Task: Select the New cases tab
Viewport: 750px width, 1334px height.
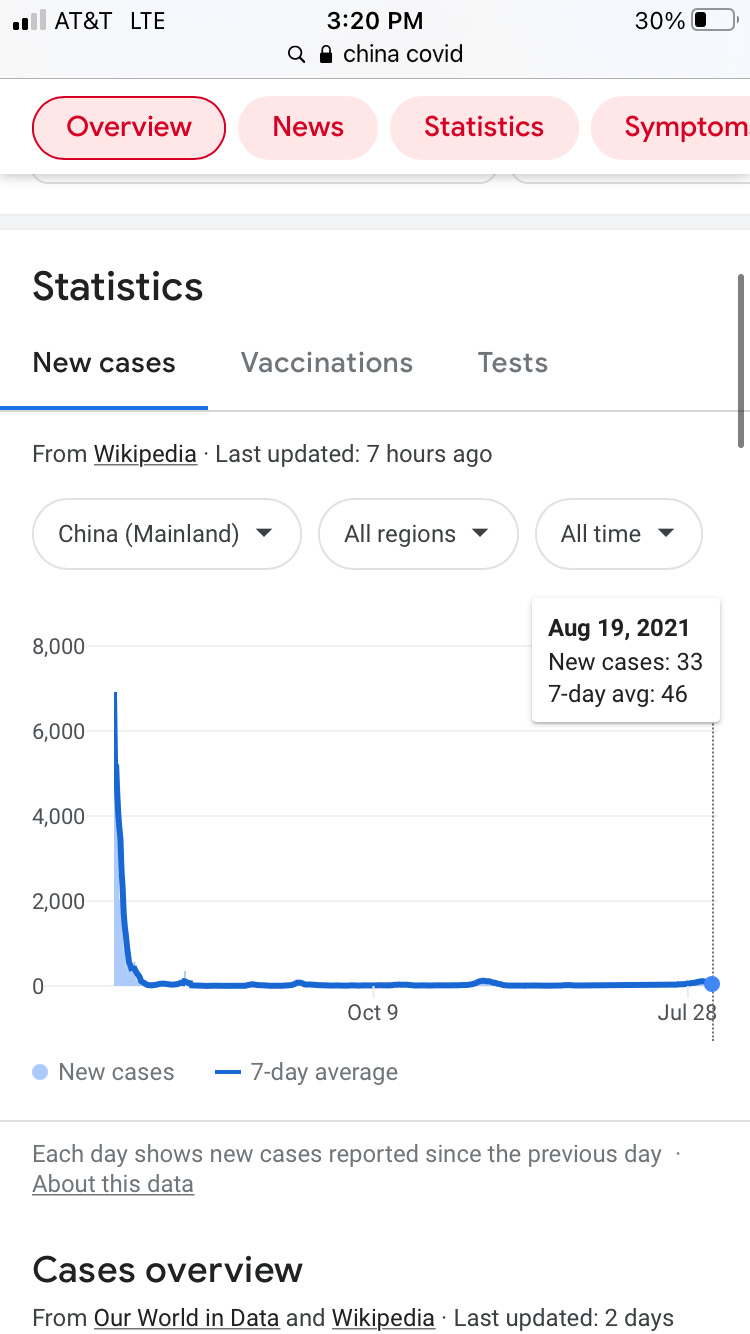Action: click(104, 363)
